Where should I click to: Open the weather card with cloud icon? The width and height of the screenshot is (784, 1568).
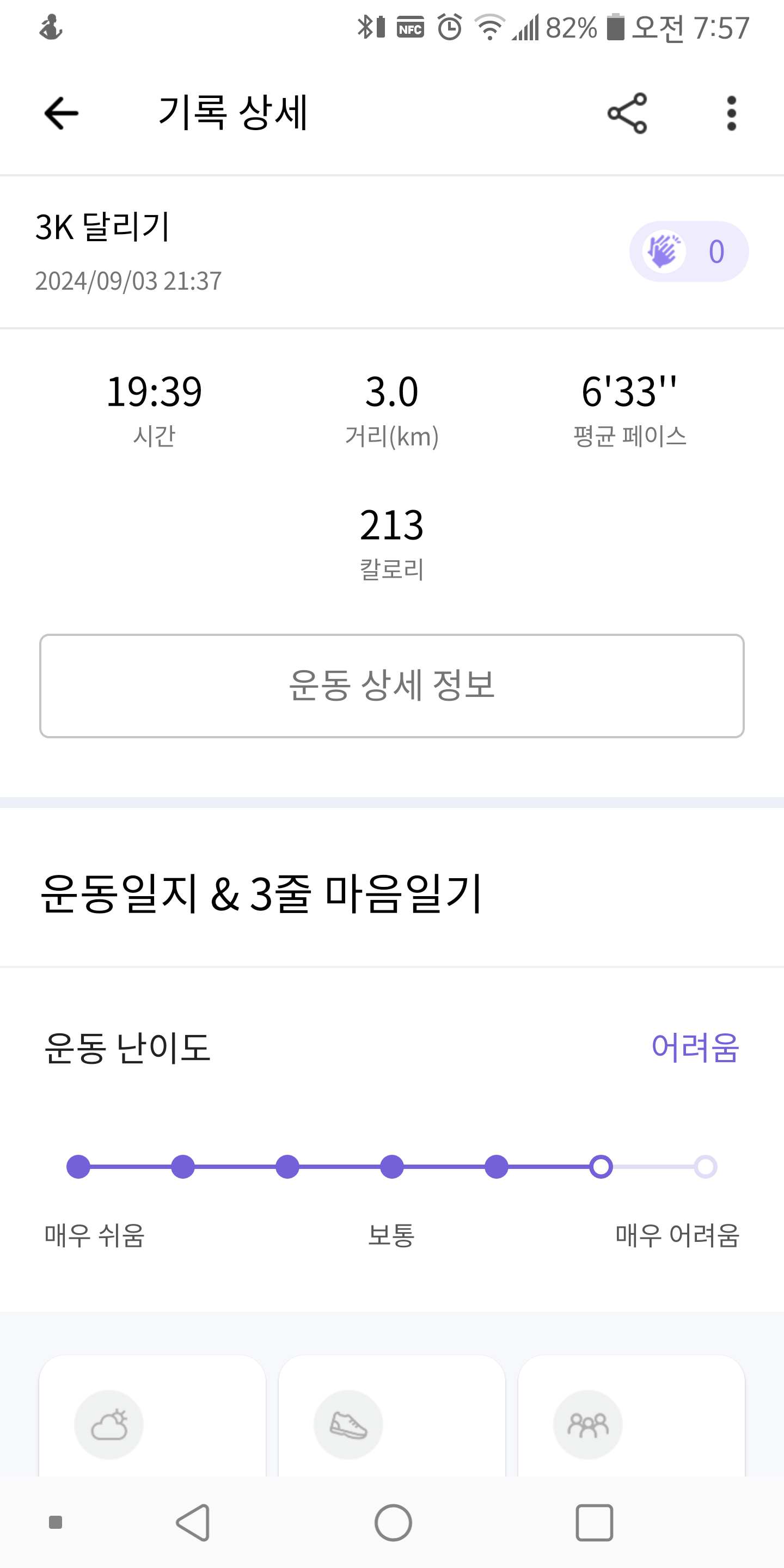tap(152, 1416)
